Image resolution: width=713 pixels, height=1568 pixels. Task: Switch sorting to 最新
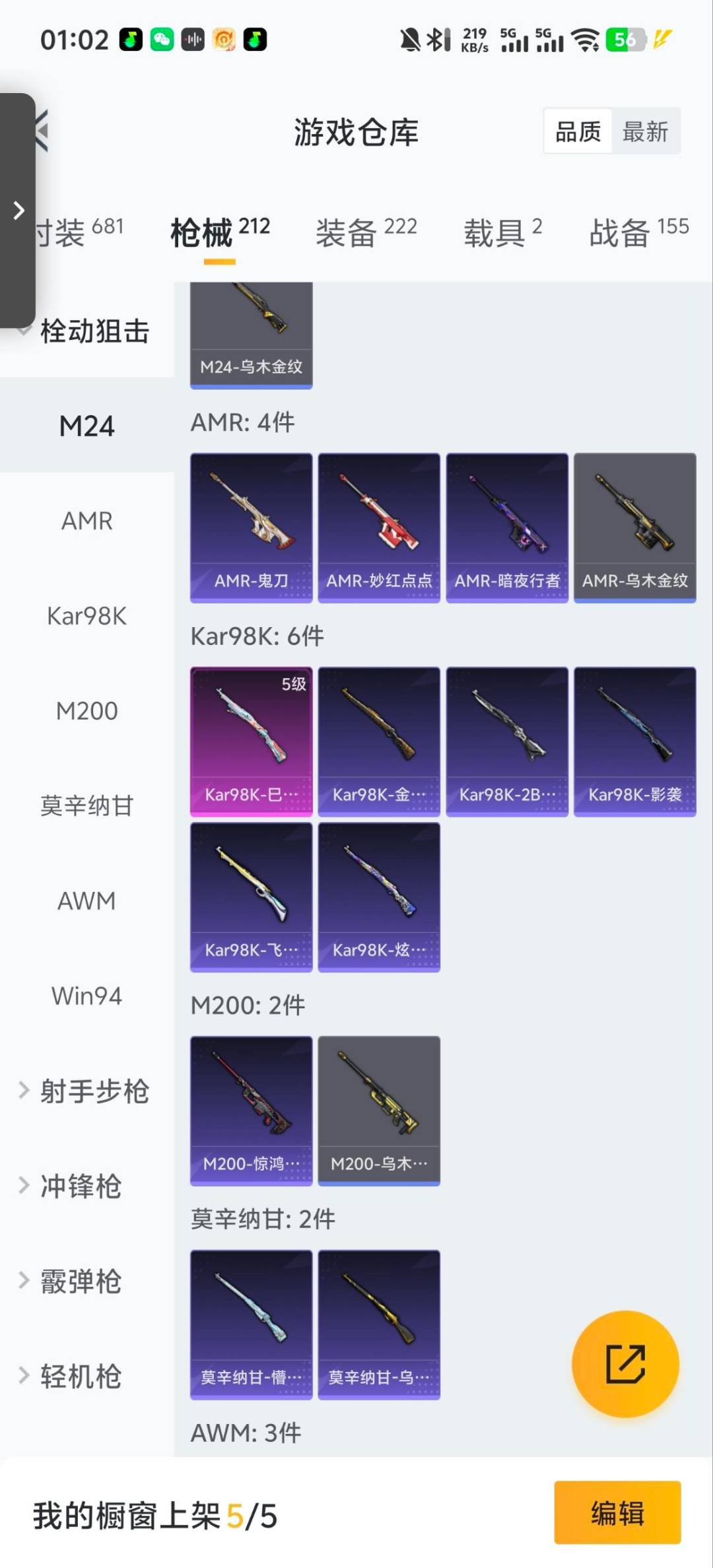click(x=645, y=131)
